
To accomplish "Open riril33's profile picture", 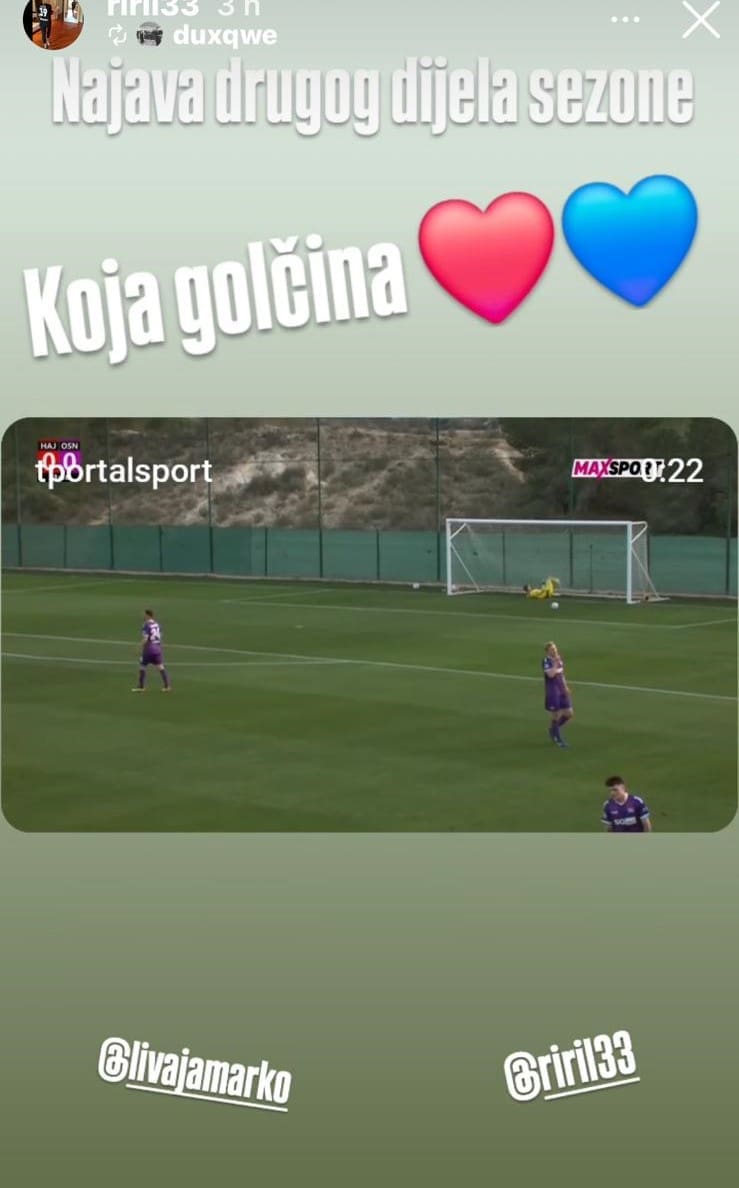I will (x=53, y=22).
